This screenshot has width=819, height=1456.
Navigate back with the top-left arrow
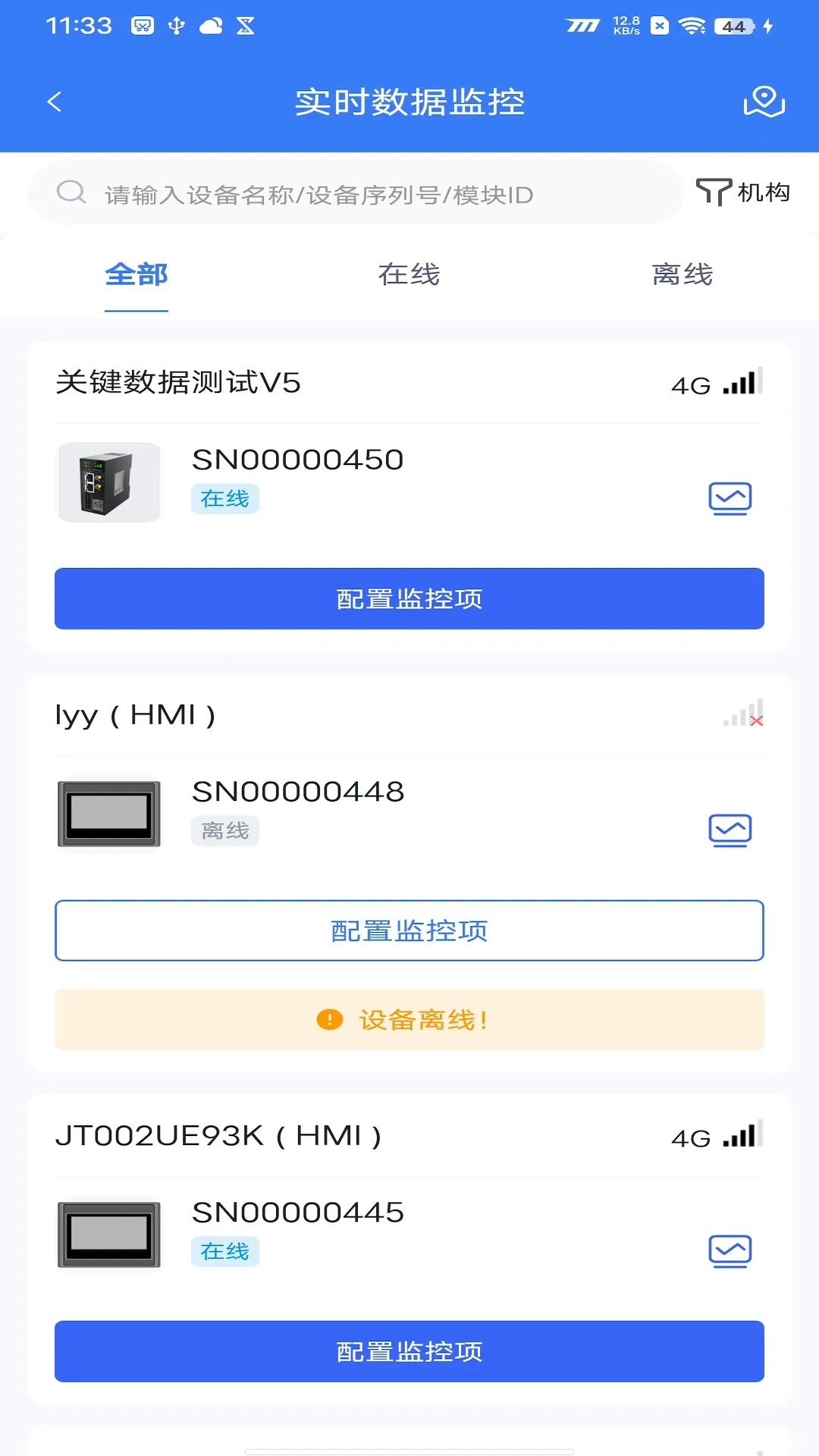click(54, 101)
